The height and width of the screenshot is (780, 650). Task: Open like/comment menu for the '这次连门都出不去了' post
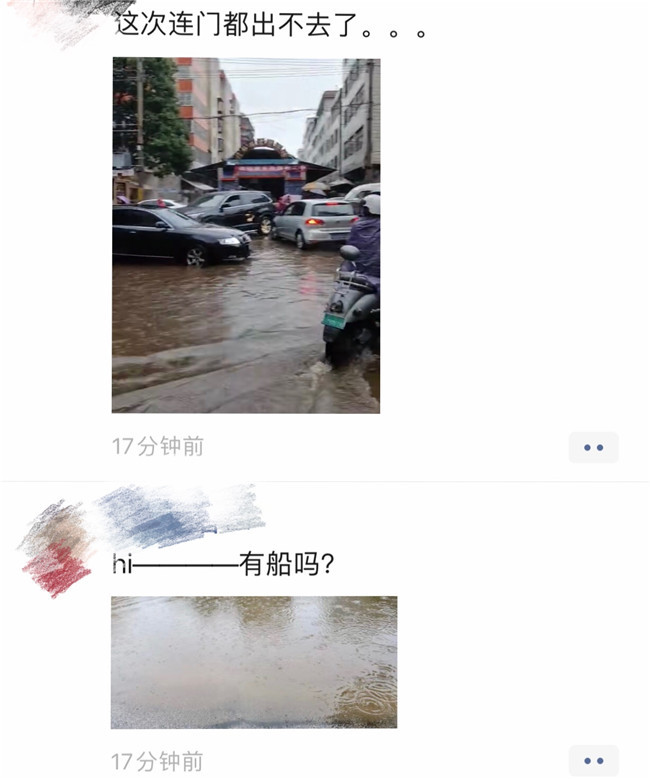[593, 447]
